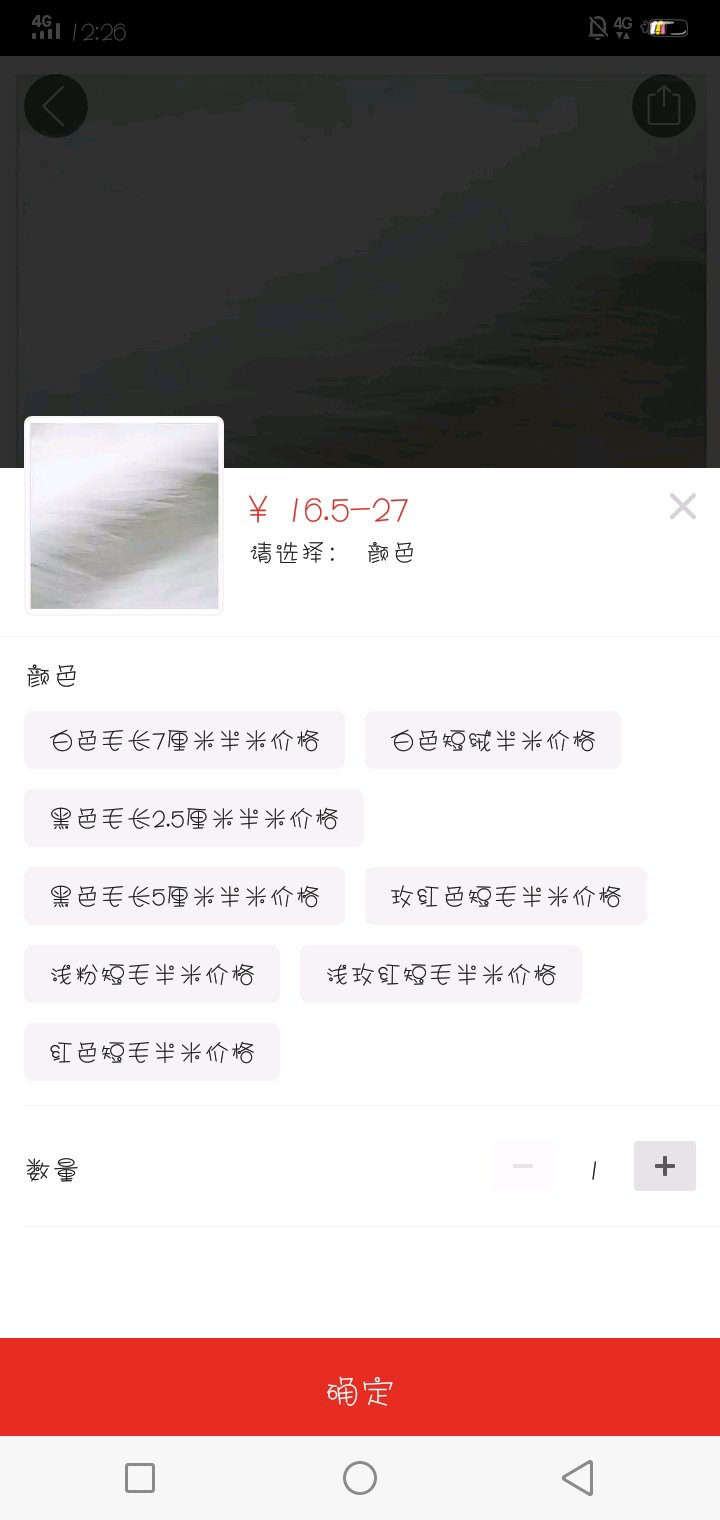Pick 浅粉短毛半米价格 option
The width and height of the screenshot is (720, 1520).
152,975
